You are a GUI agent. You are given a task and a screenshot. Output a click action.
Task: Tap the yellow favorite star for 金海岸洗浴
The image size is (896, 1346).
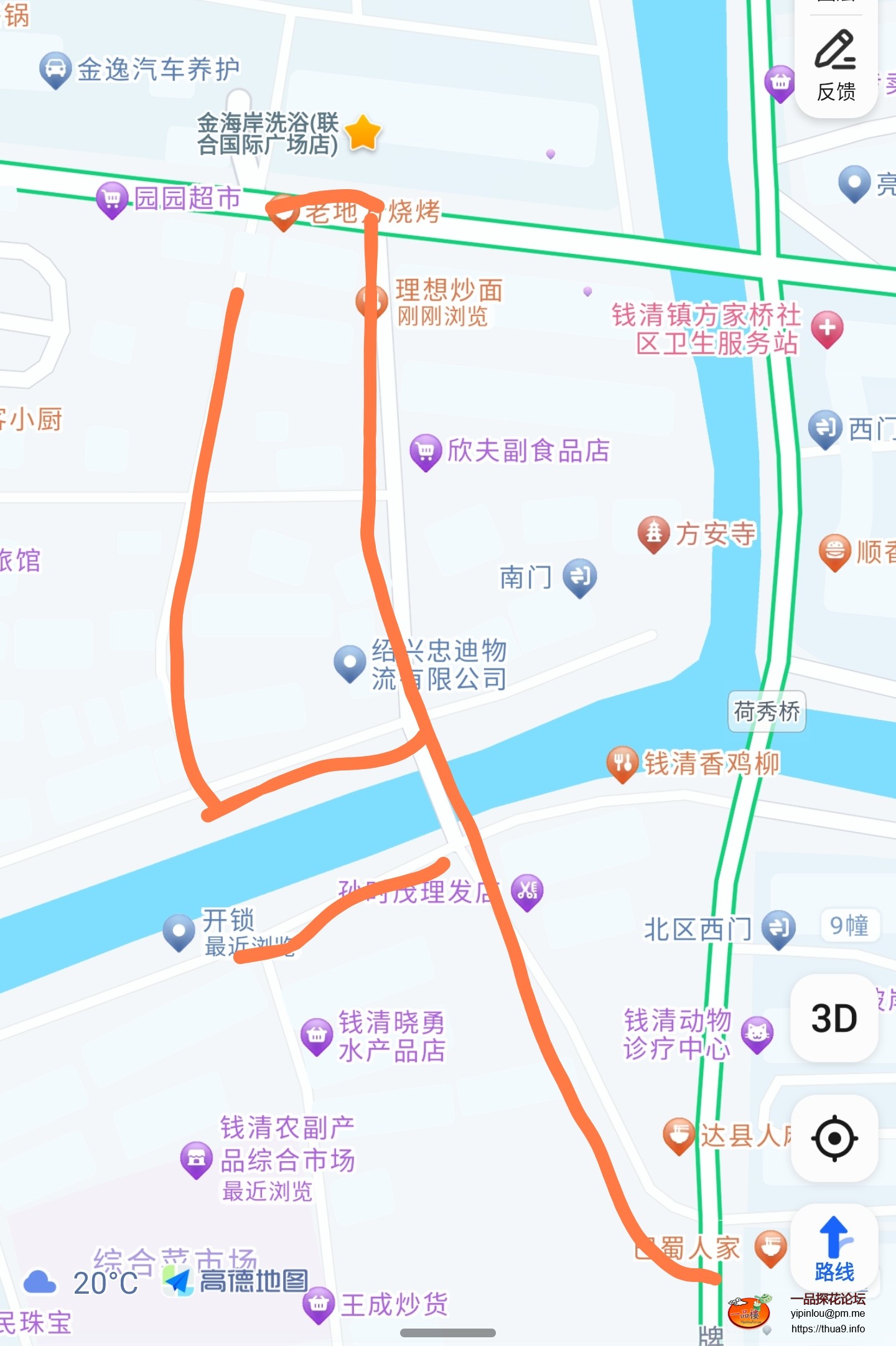[362, 133]
